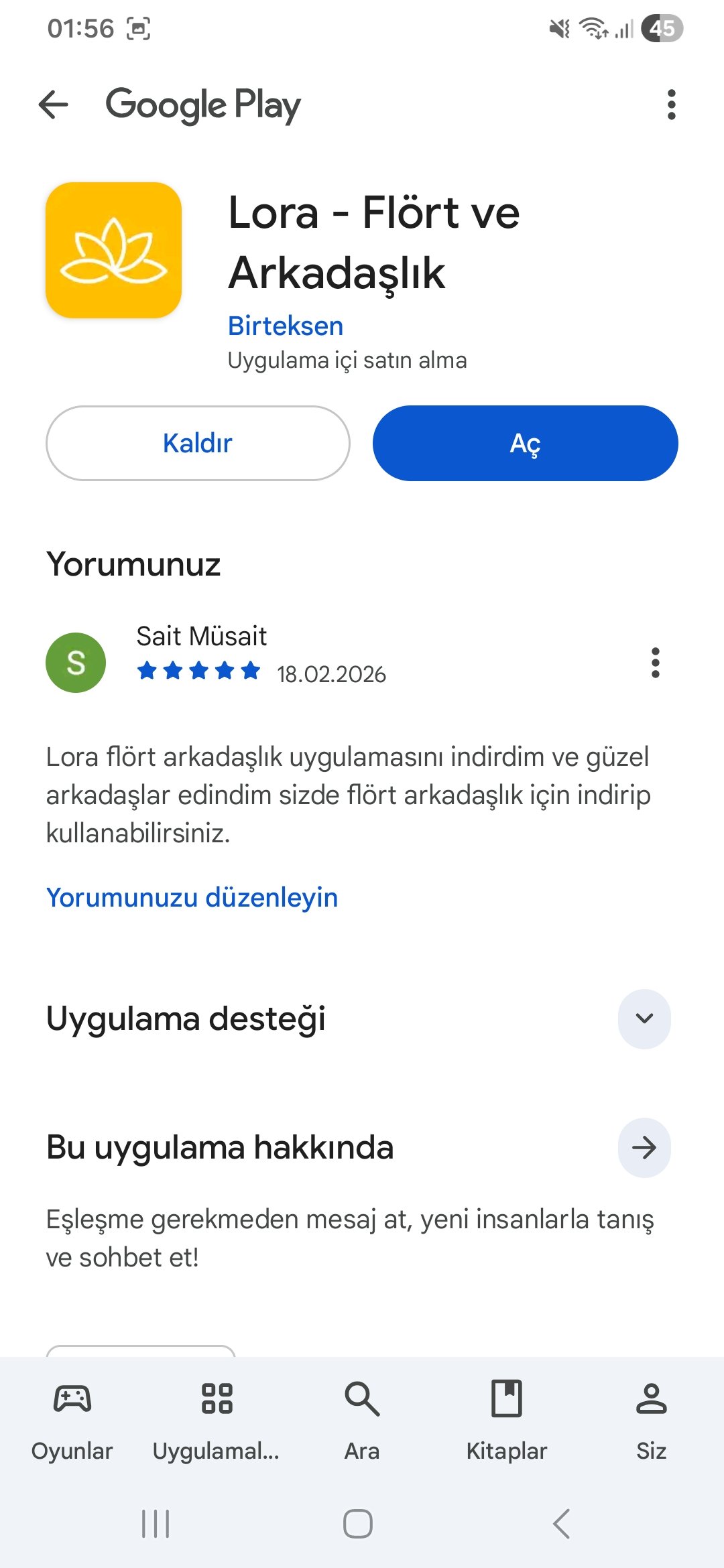Open Bu uygulama hakkında details arrow
The image size is (724, 1568).
click(644, 1148)
